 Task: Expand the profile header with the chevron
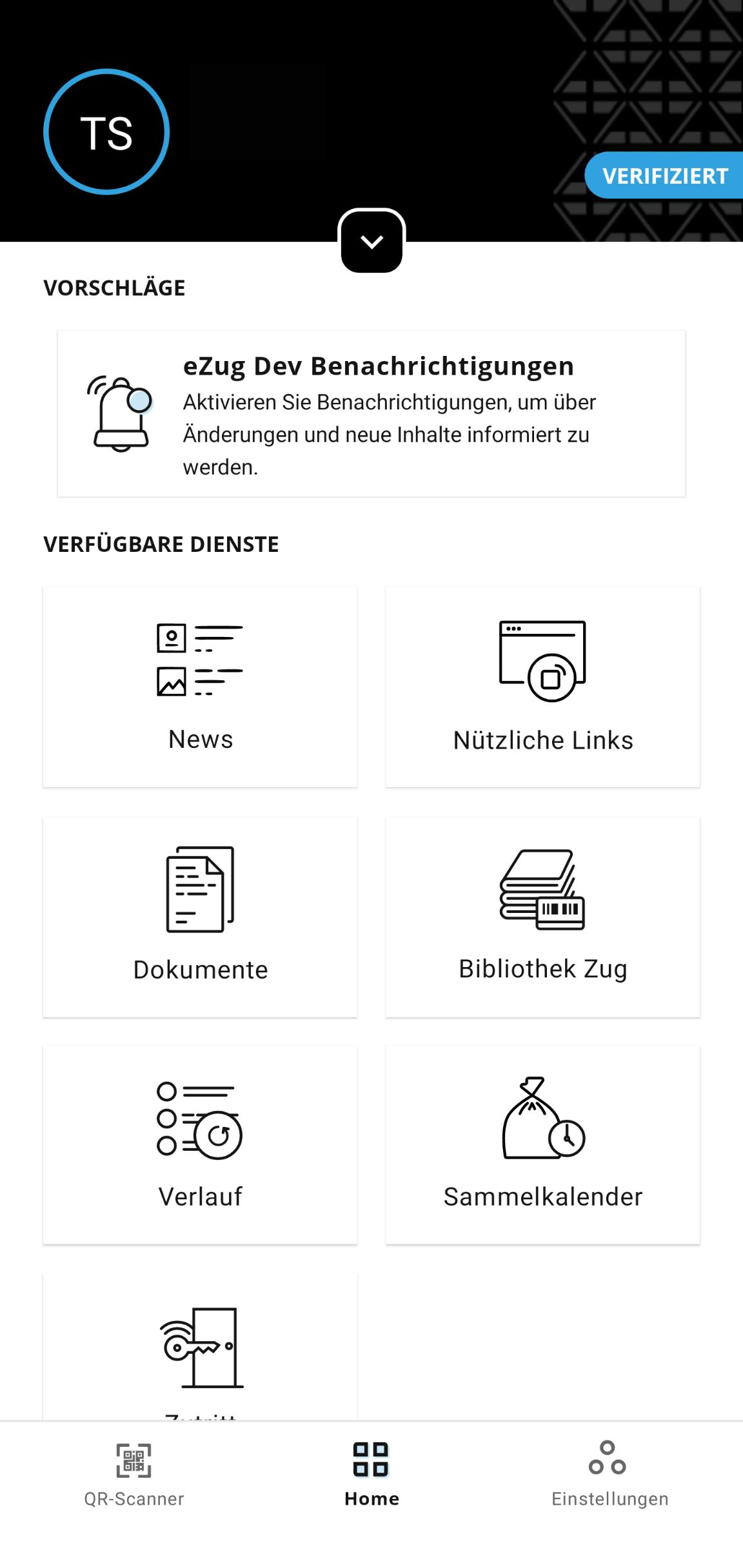(x=371, y=241)
